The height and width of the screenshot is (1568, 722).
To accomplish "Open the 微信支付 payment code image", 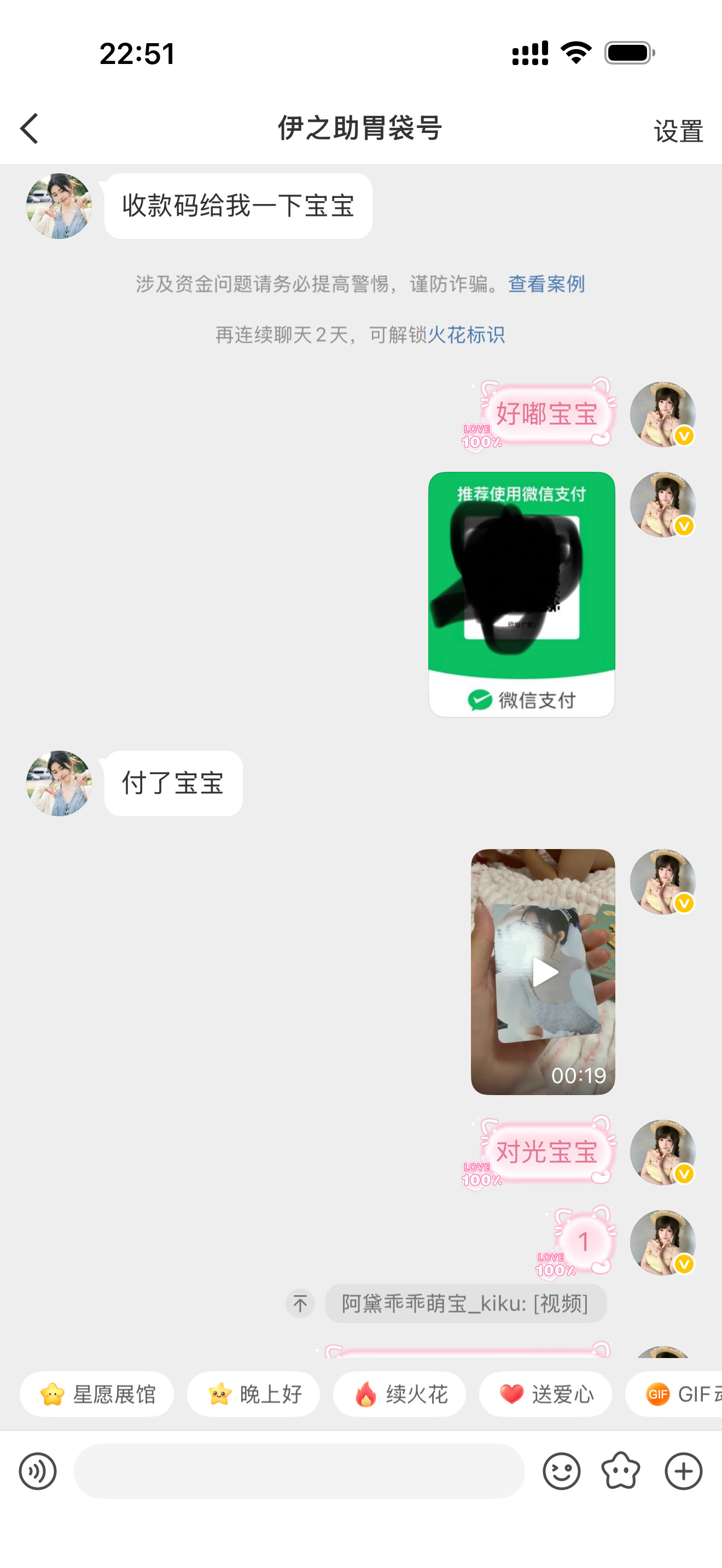I will [521, 594].
